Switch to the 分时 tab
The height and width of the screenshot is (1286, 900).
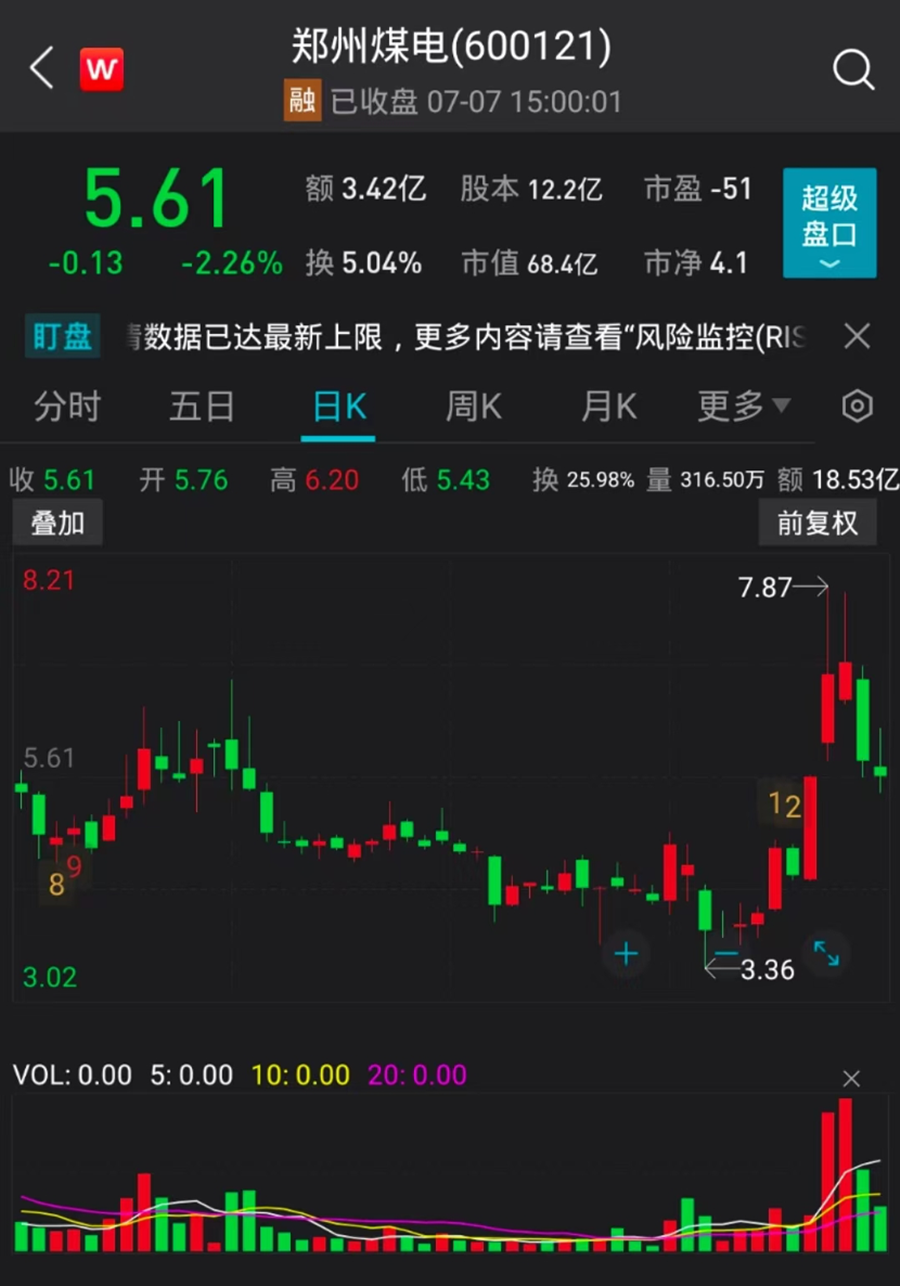point(67,407)
